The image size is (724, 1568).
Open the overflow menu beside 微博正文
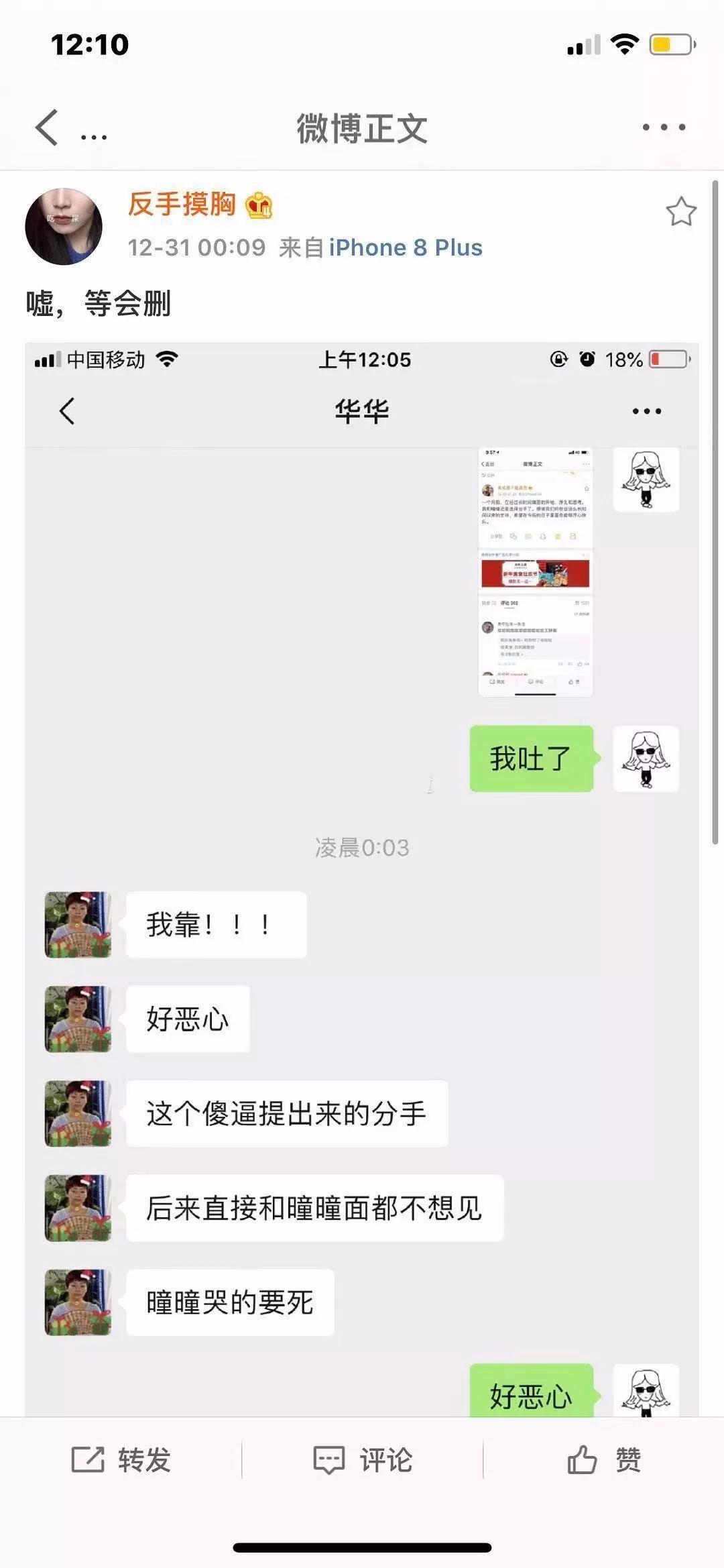[x=663, y=127]
